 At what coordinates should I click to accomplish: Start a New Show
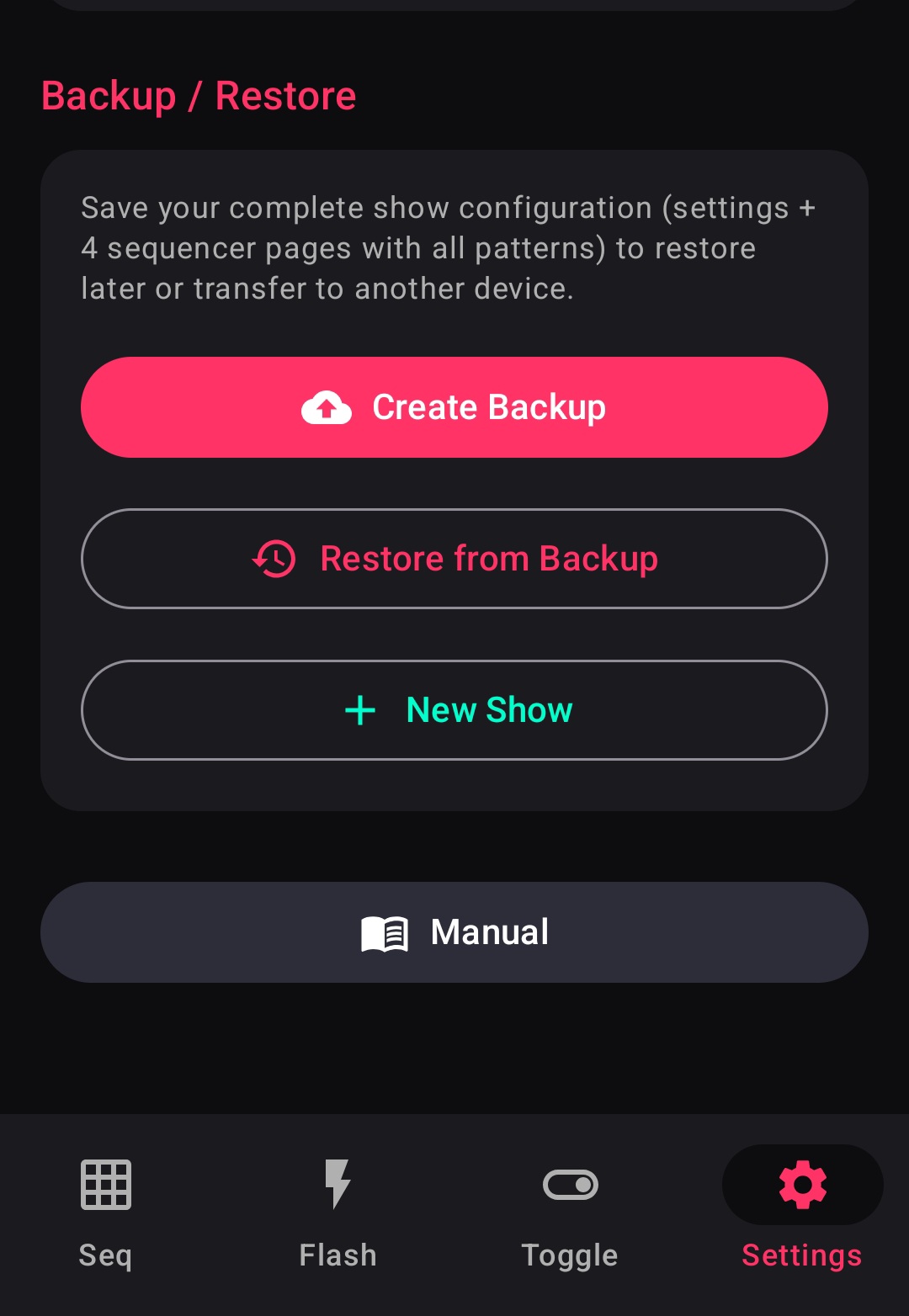point(454,710)
